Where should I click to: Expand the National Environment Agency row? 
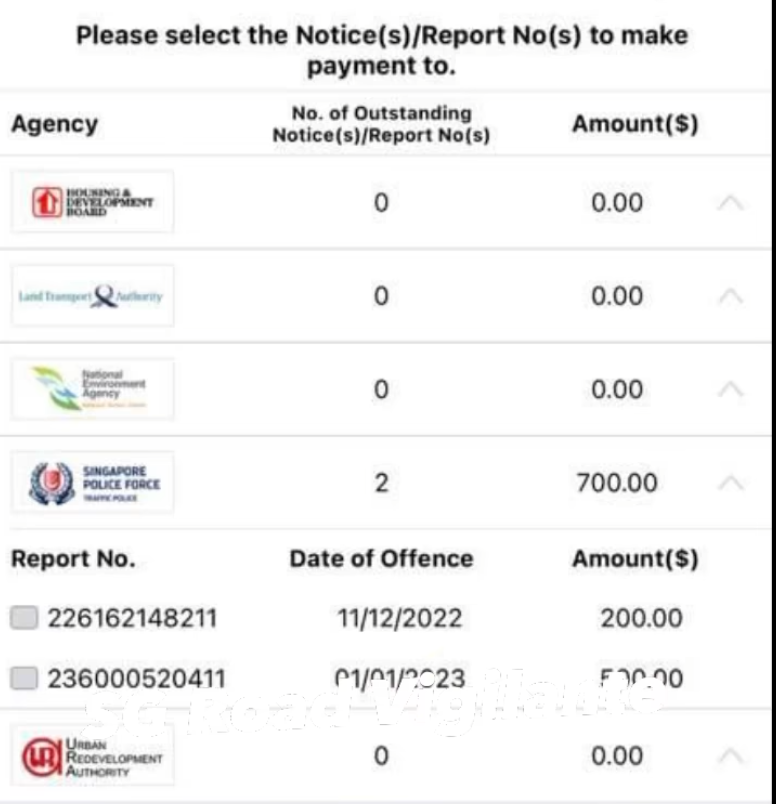point(730,390)
